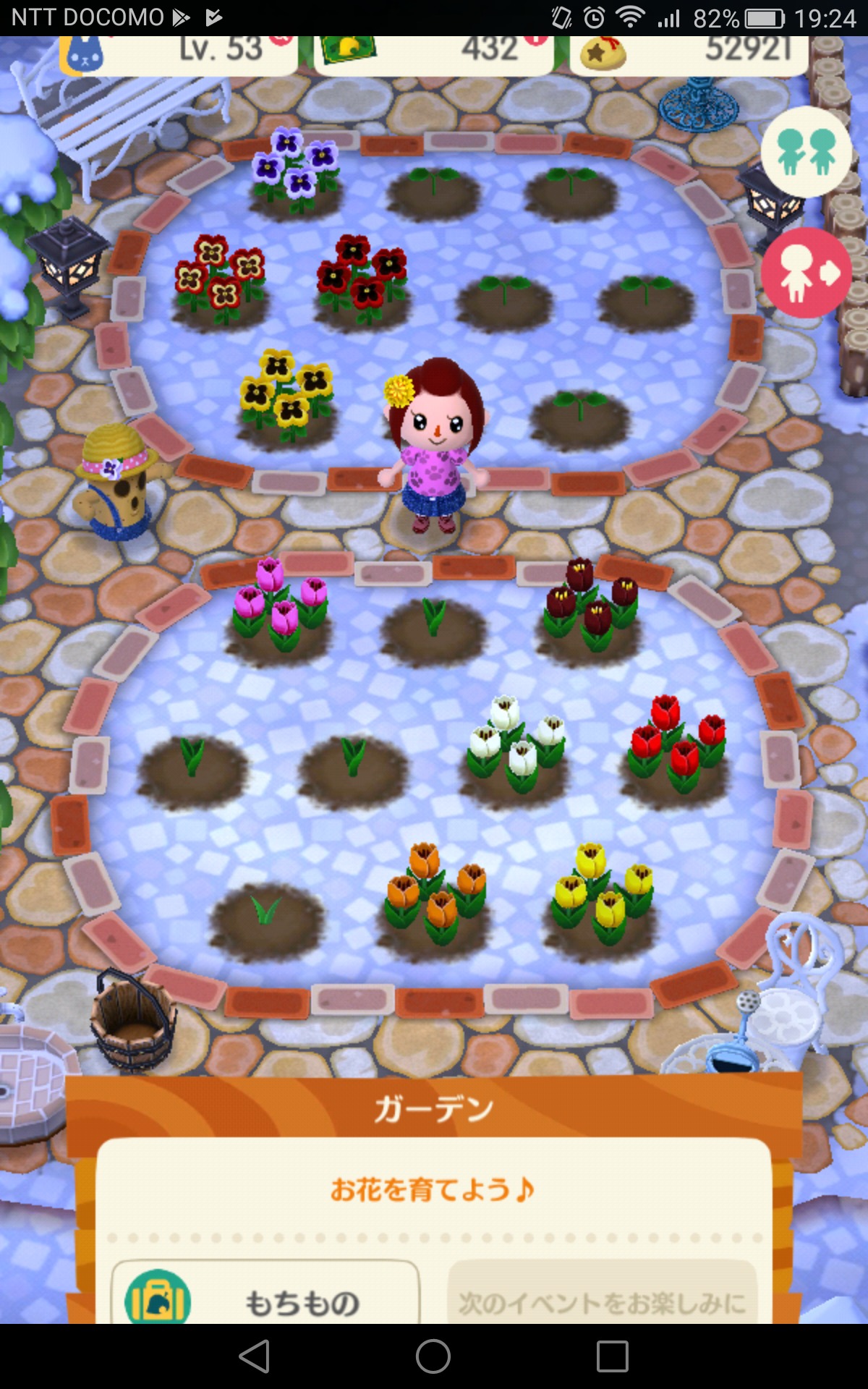
Task: Open the green friends icon button
Action: [x=807, y=152]
